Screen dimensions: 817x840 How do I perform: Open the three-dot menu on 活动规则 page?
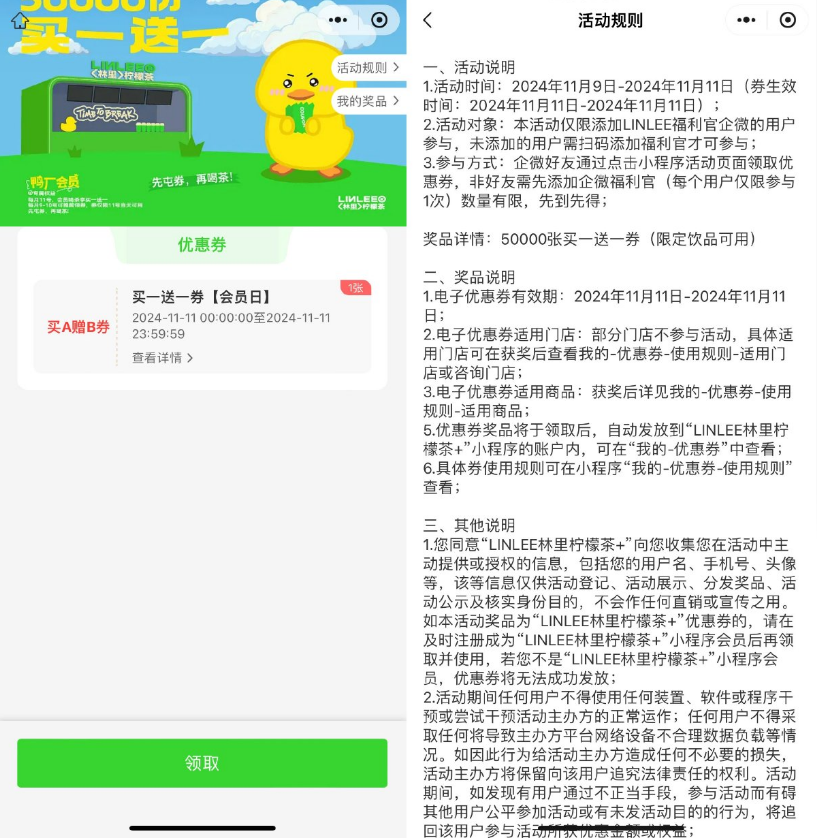pos(746,20)
